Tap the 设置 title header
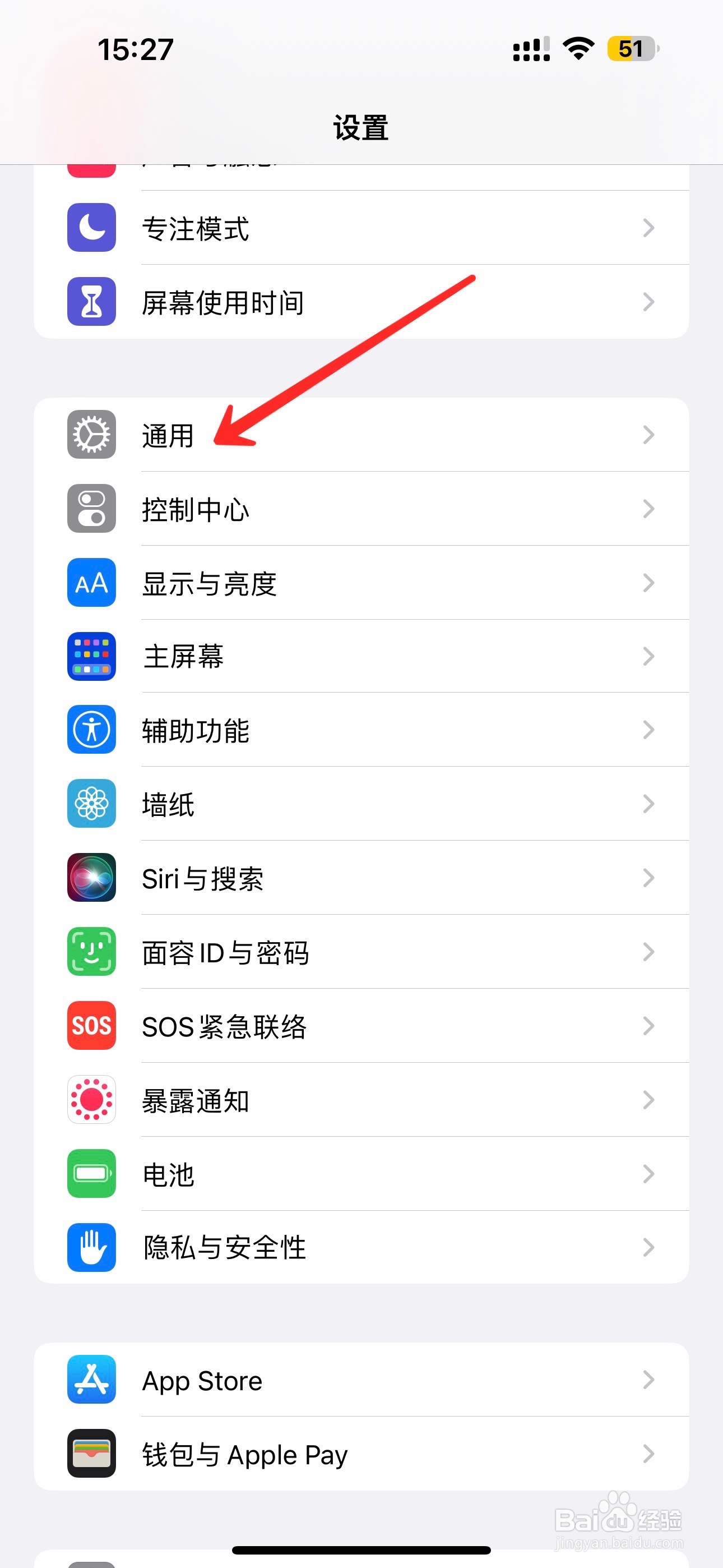 point(361,127)
